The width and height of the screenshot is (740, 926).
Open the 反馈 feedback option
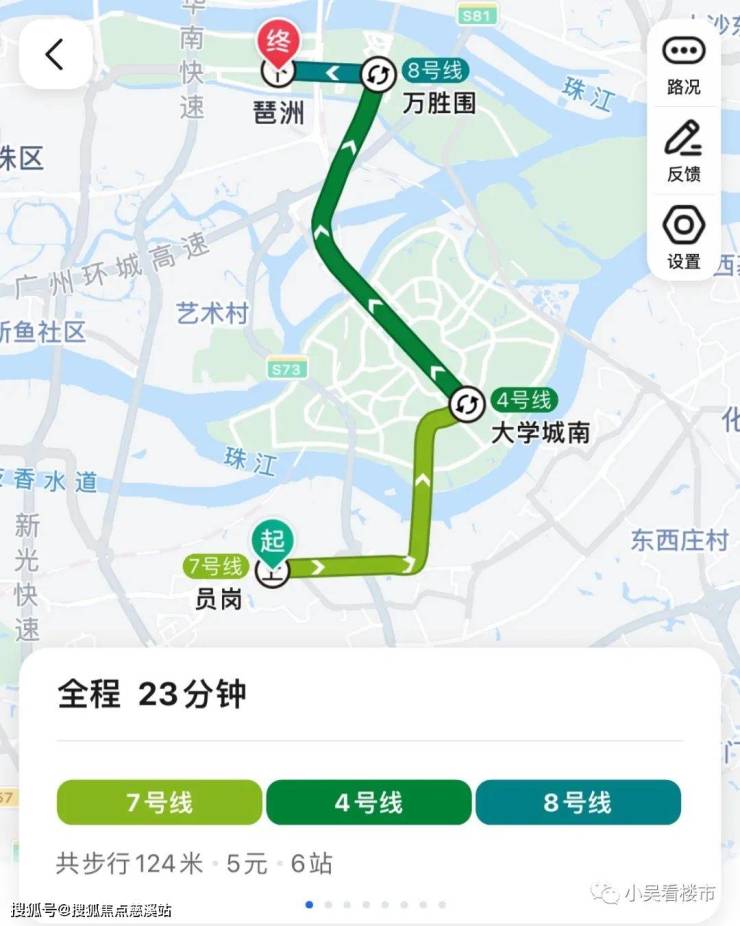point(684,150)
